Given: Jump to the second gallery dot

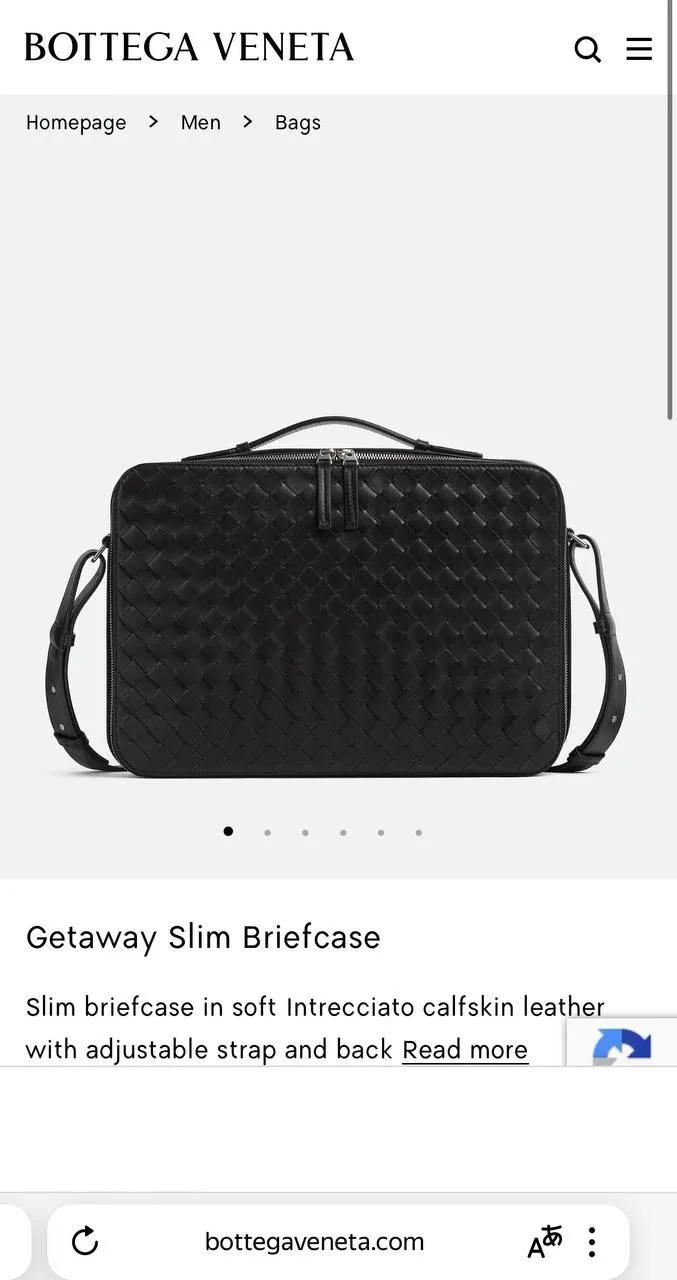Looking at the screenshot, I should pyautogui.click(x=267, y=832).
